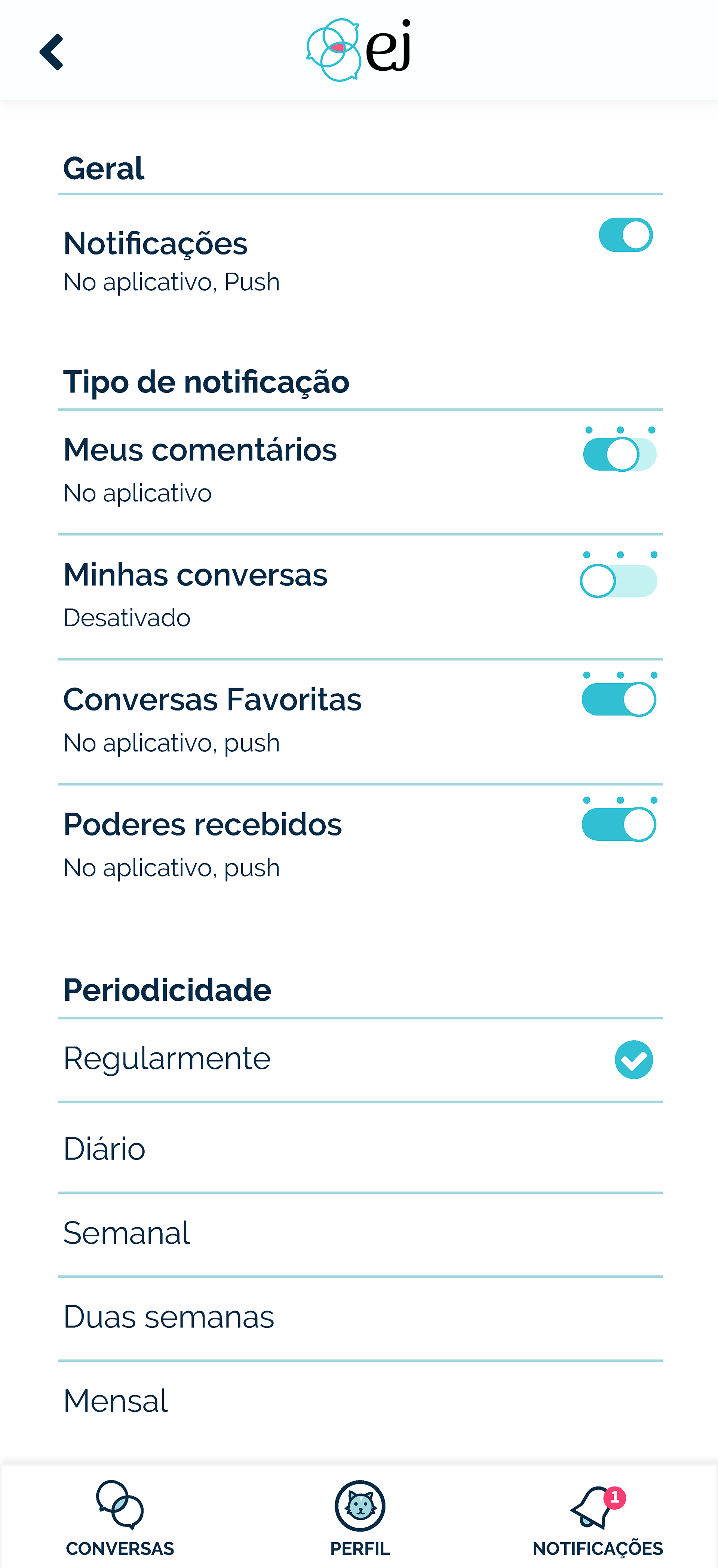The height and width of the screenshot is (1568, 718).
Task: Select the Mensal option
Action: pyautogui.click(x=360, y=1401)
